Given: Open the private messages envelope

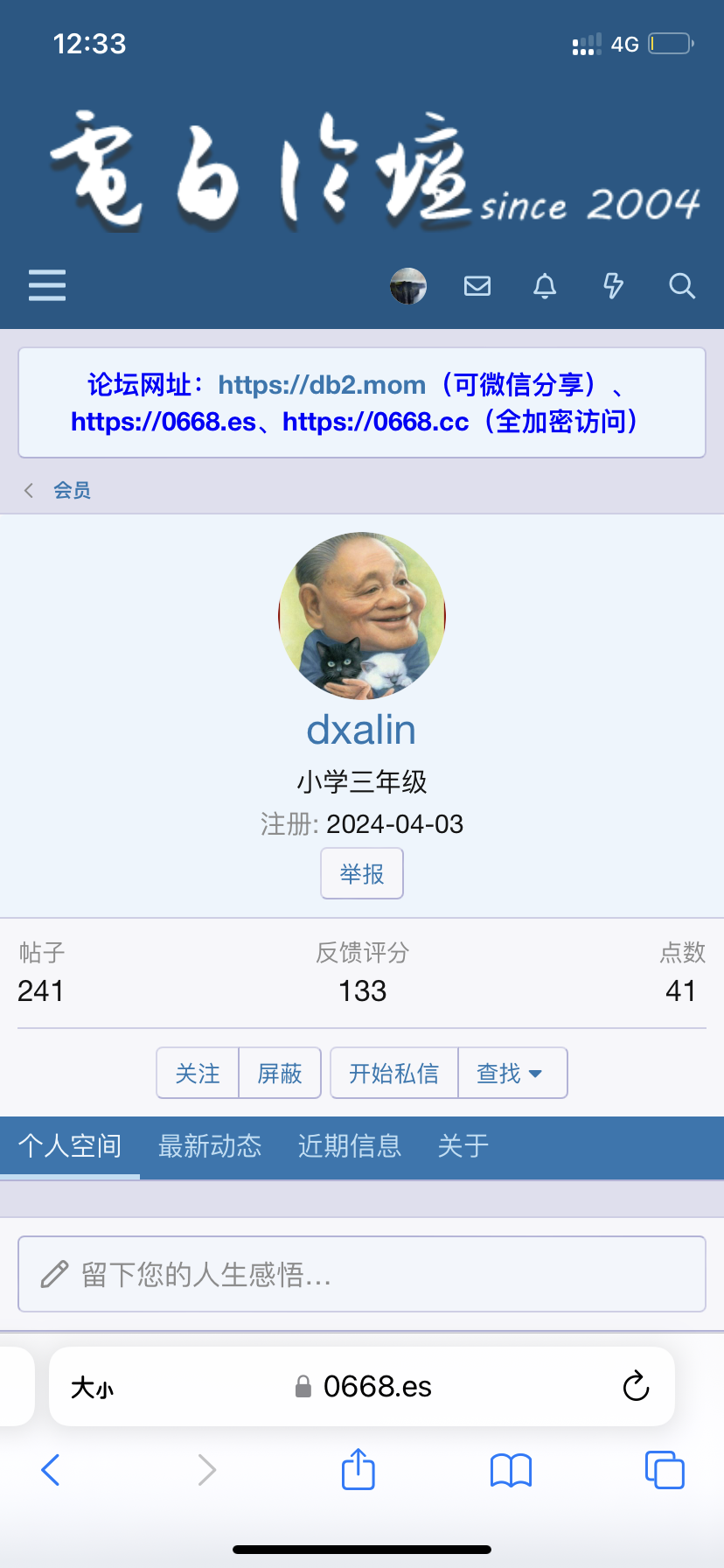Looking at the screenshot, I should point(477,286).
